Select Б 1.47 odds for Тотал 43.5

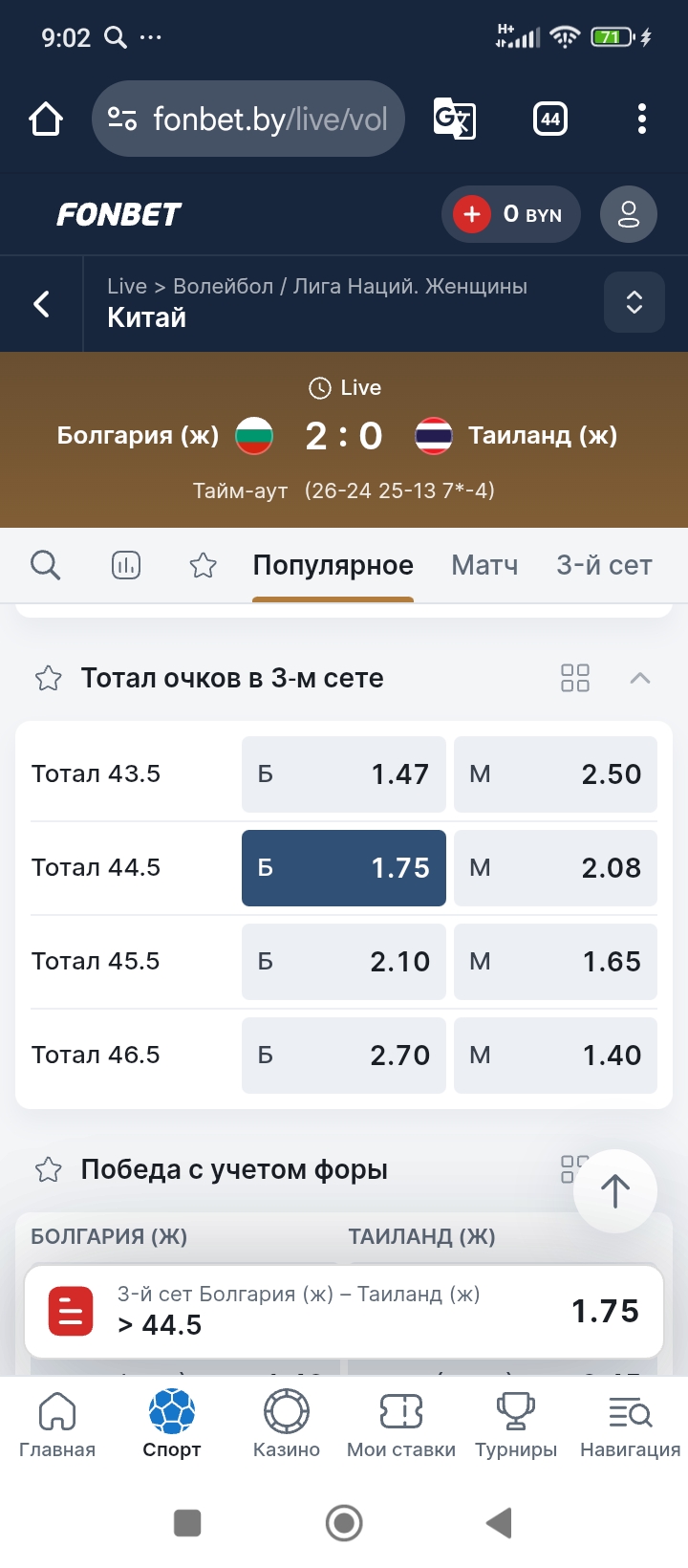[343, 773]
